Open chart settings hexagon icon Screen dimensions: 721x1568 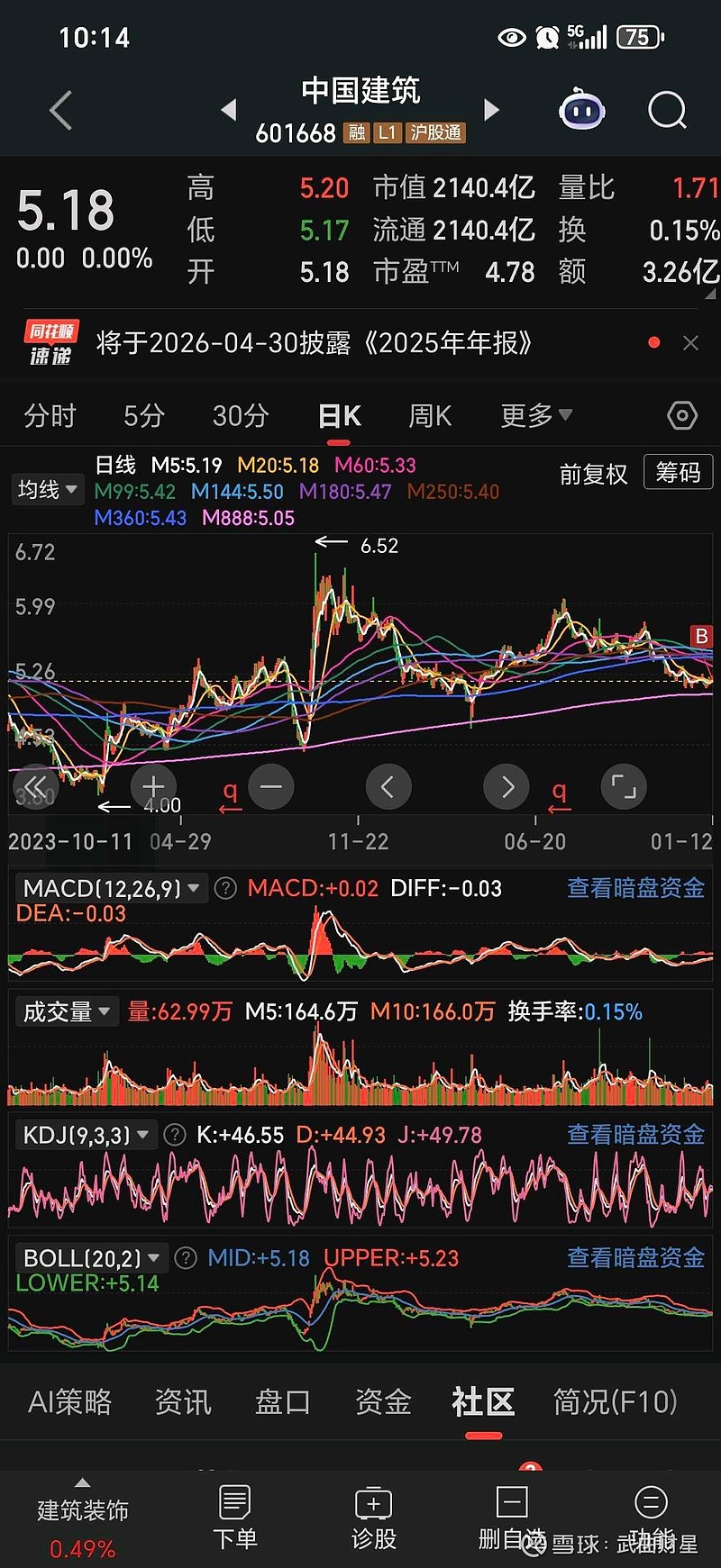(682, 415)
